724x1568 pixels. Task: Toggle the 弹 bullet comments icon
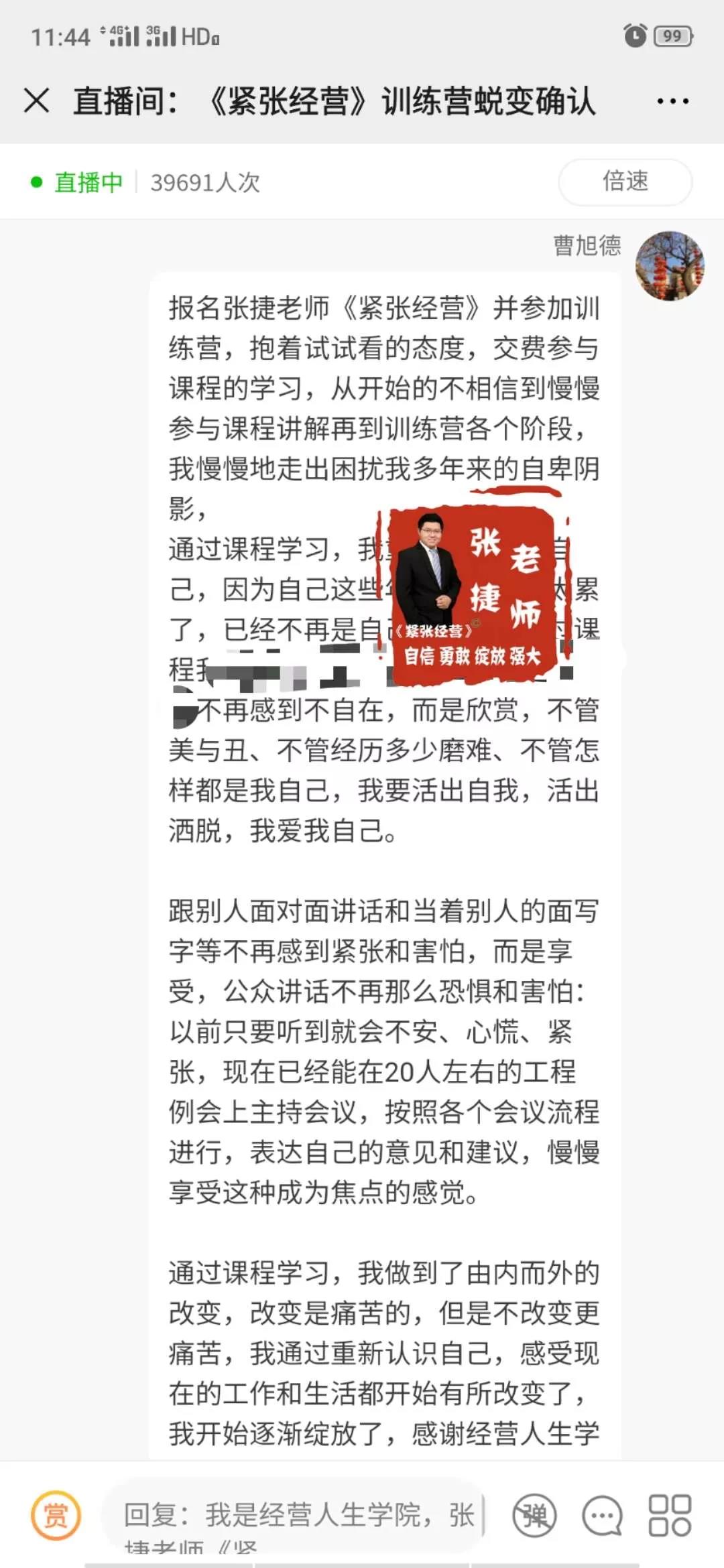[534, 1515]
